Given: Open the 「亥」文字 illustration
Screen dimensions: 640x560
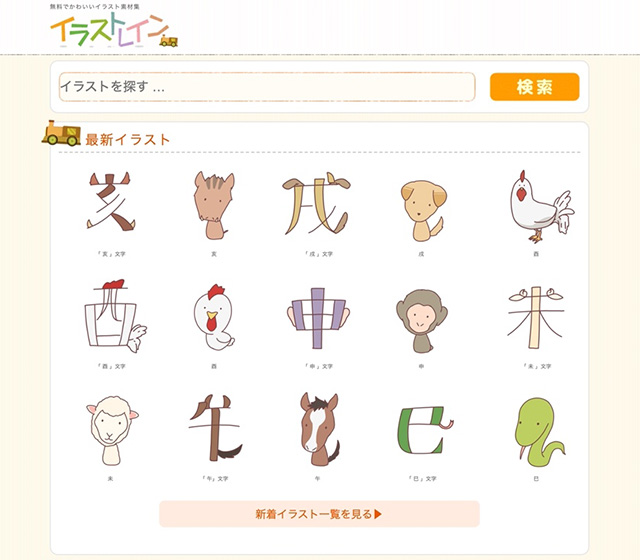Looking at the screenshot, I should pyautogui.click(x=110, y=206).
